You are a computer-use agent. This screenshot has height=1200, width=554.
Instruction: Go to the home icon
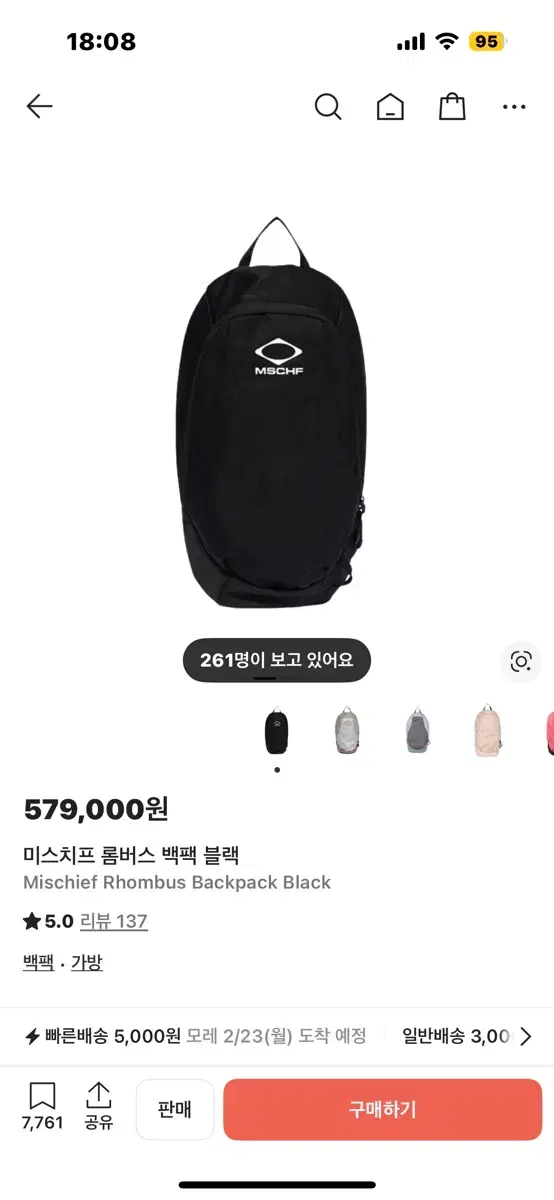pyautogui.click(x=390, y=106)
